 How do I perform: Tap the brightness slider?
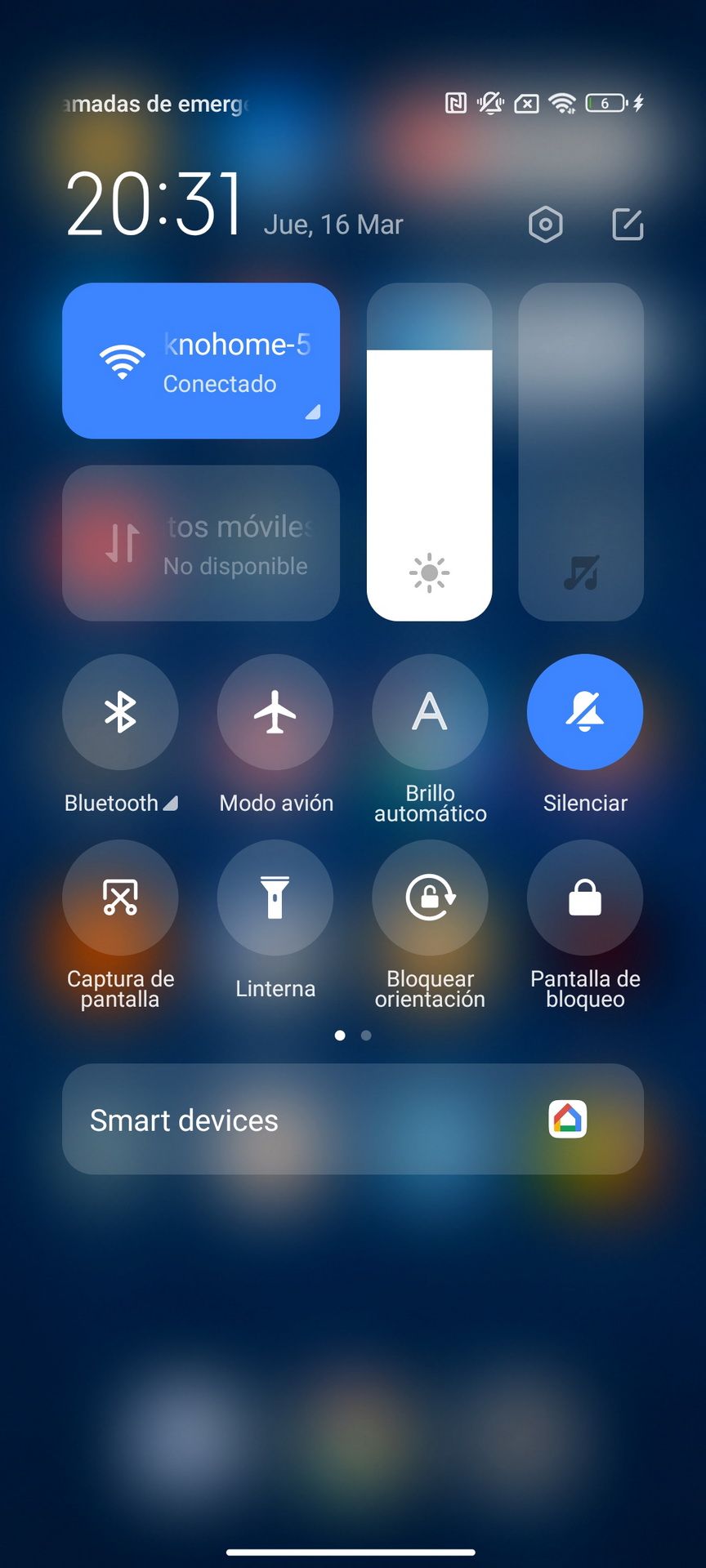coord(430,452)
